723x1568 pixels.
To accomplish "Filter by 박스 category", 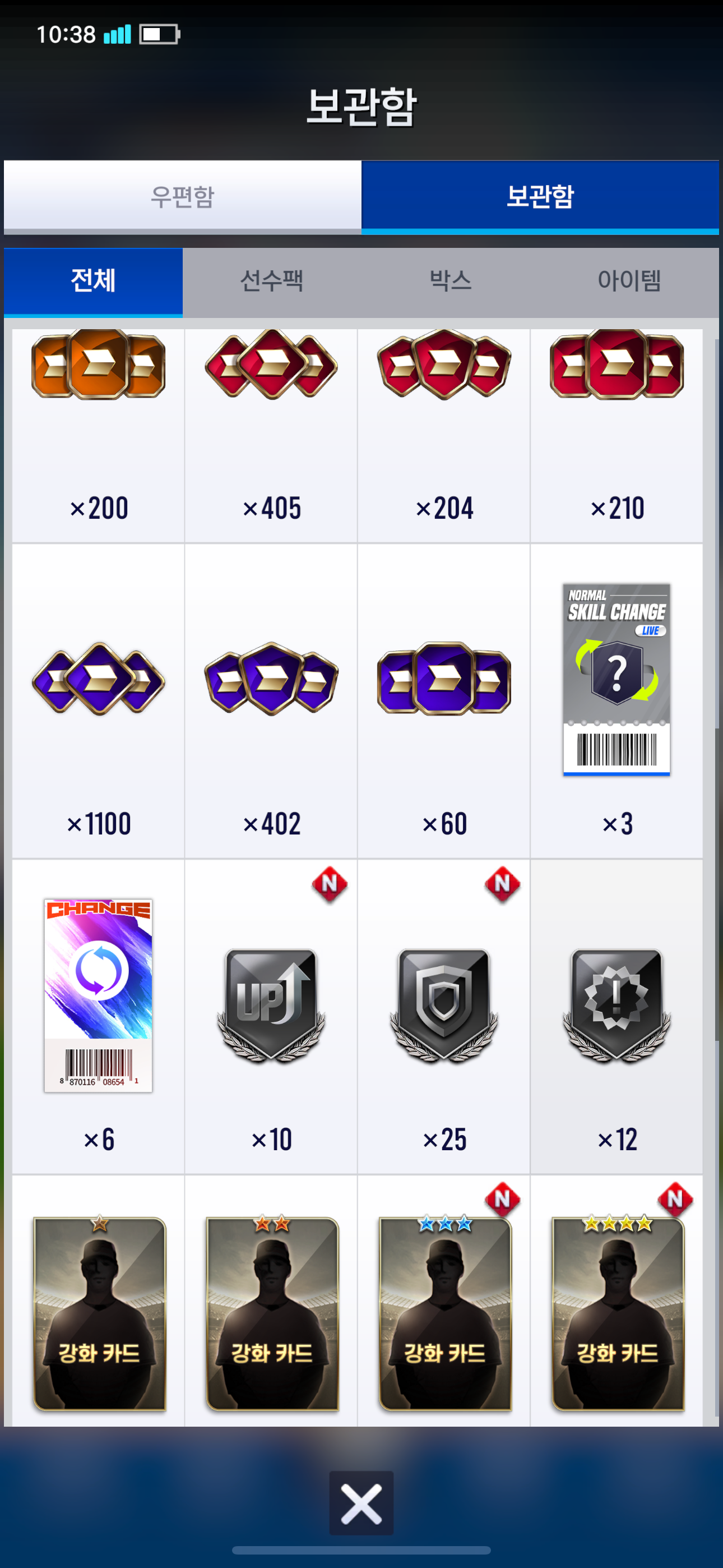I will [451, 280].
